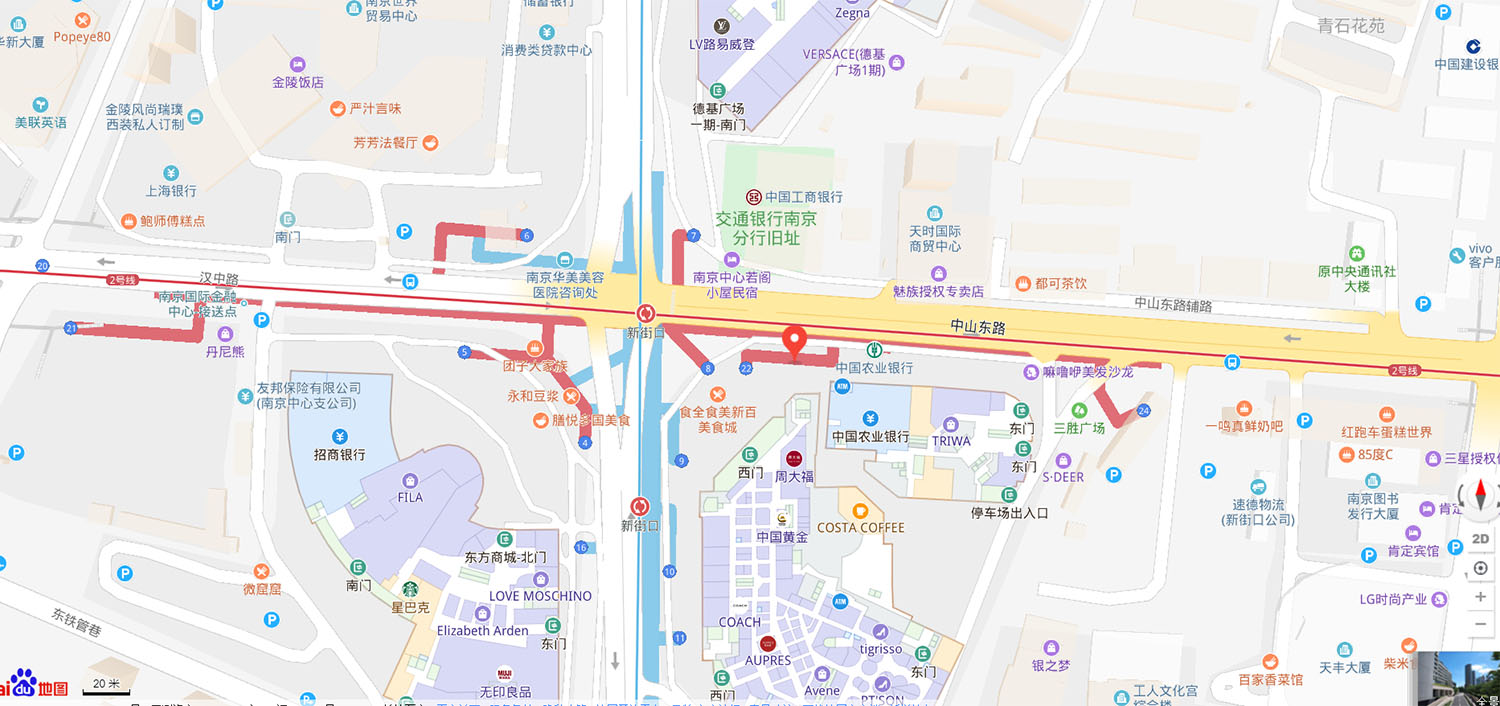Open the 芳芳法餐厅 restaurant marker
Viewport: 1500px width, 706px height.
coord(430,143)
